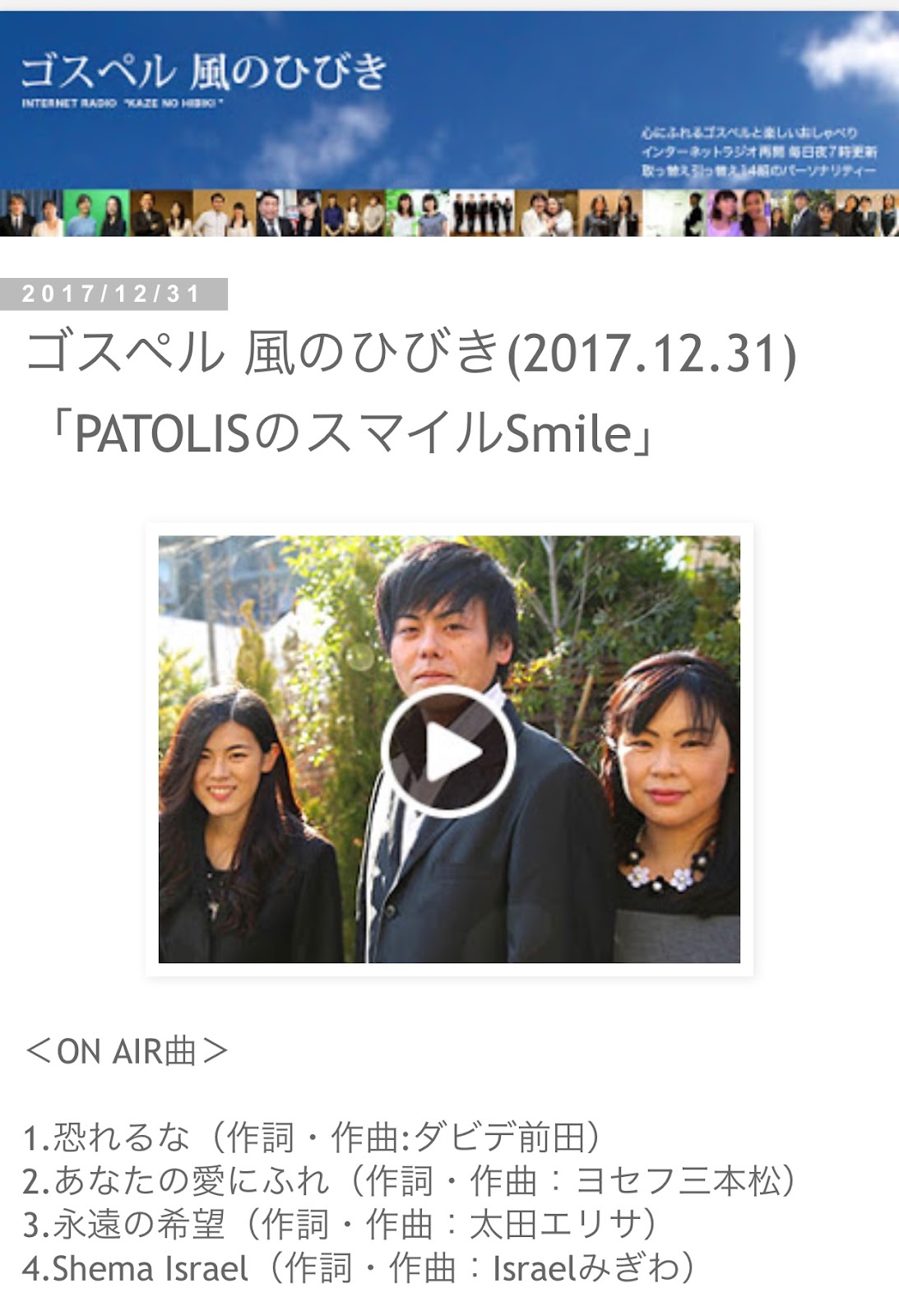Play the PATOLIS episode video

tap(448, 751)
